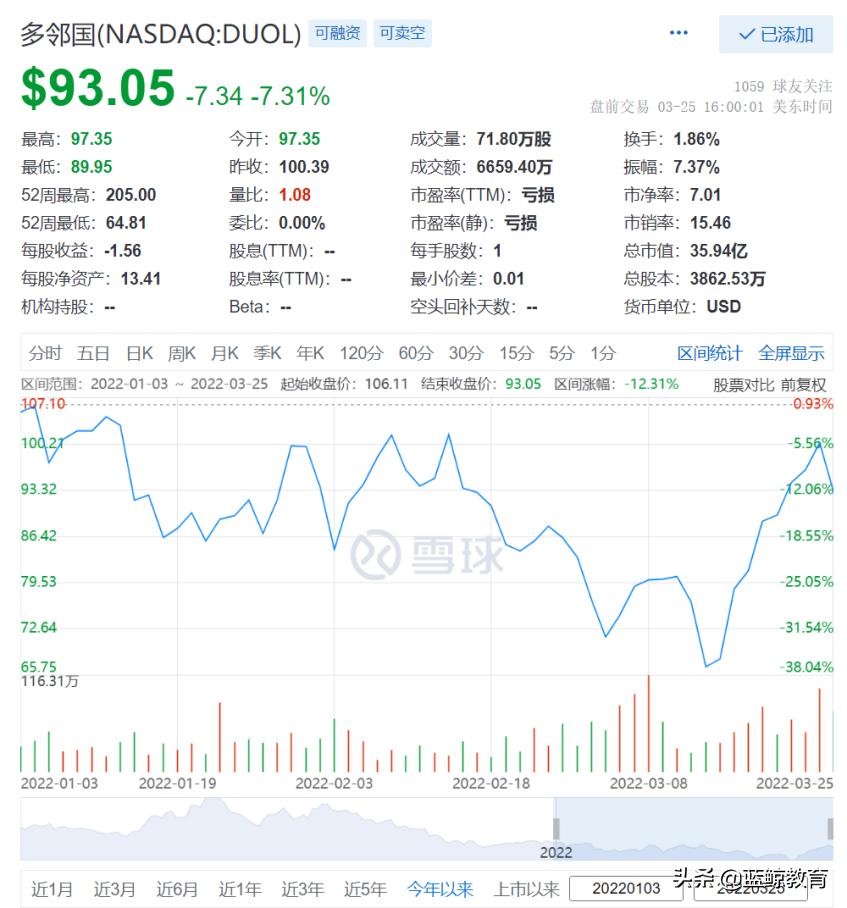The height and width of the screenshot is (908, 847).
Task: Select the 年K yearly candlestick view
Action: click(308, 353)
